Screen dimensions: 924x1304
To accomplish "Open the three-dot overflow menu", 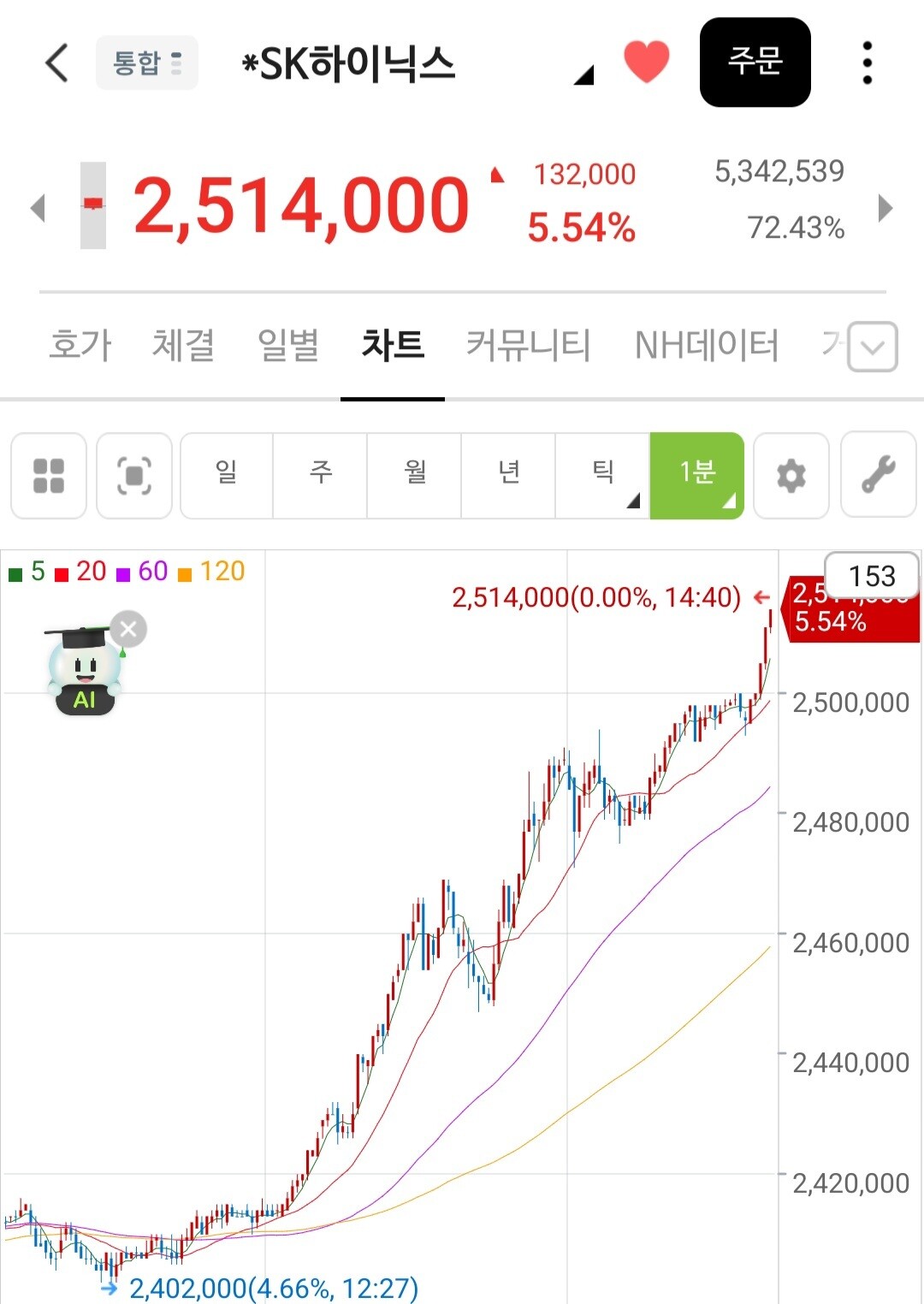I will click(x=868, y=63).
